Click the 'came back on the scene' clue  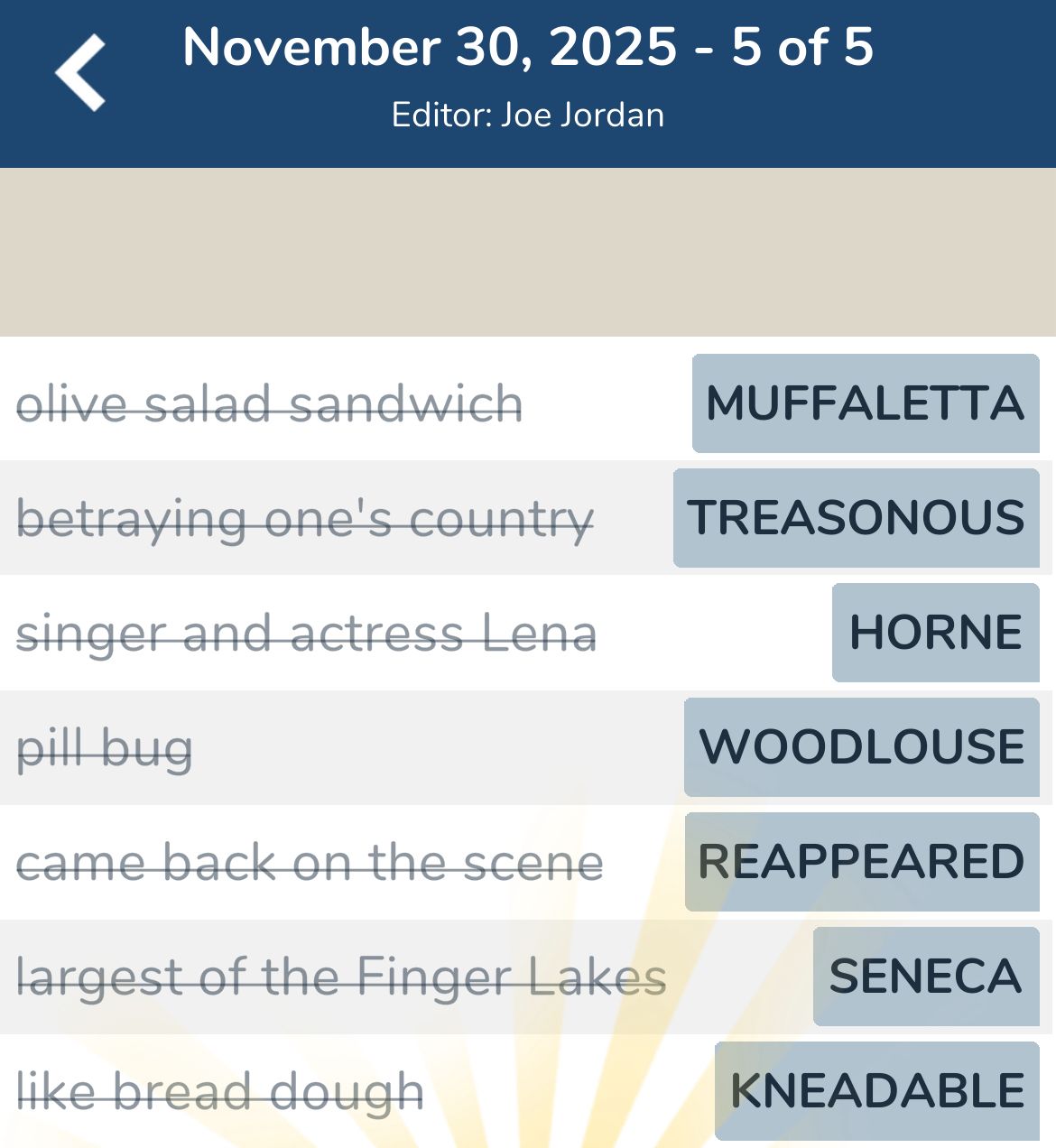click(310, 862)
